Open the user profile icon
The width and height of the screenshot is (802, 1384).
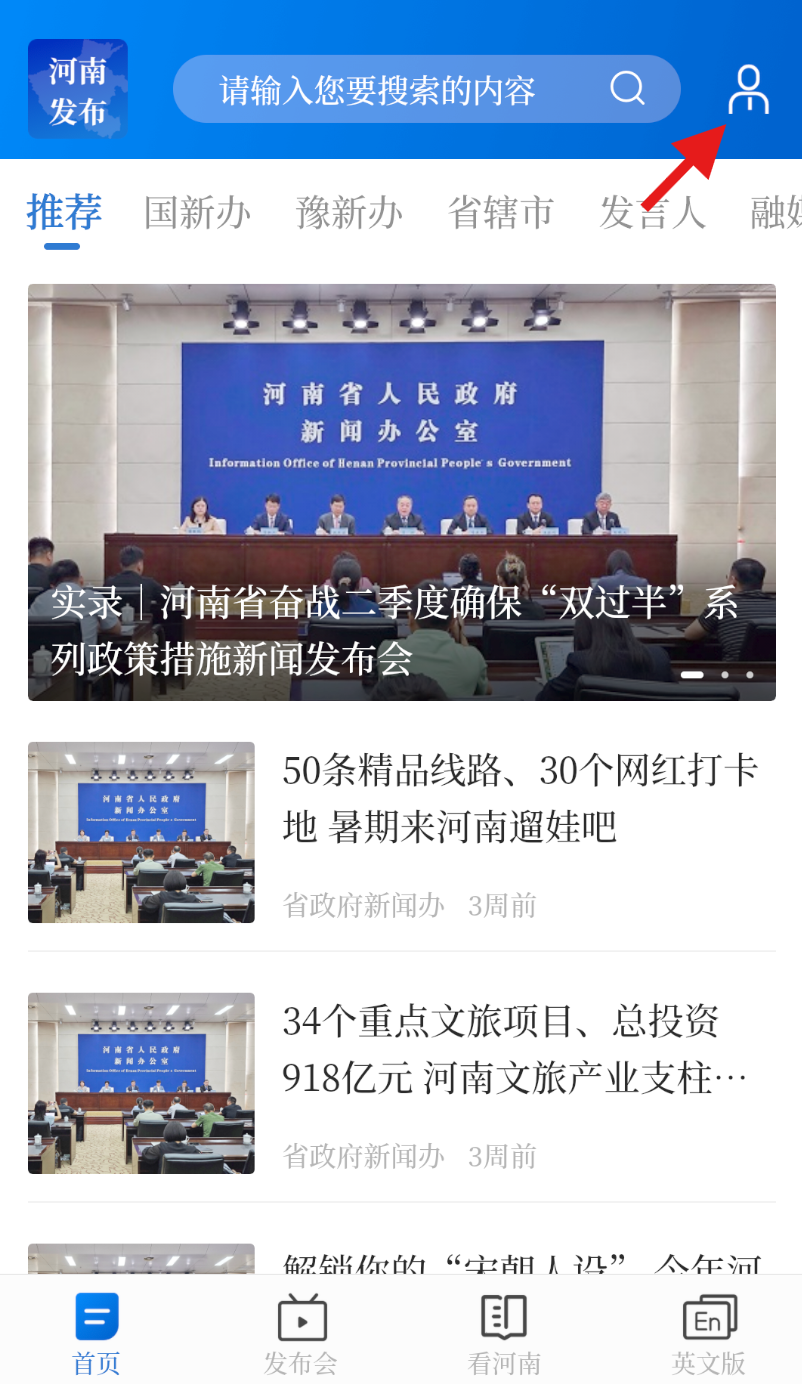tap(748, 90)
